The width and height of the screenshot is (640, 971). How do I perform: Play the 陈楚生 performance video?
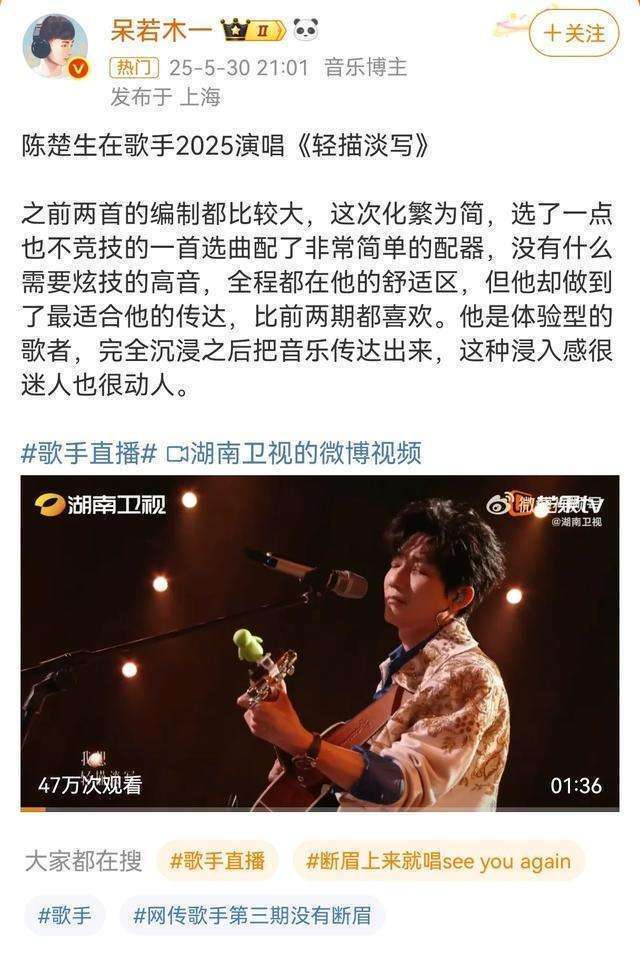(320, 641)
